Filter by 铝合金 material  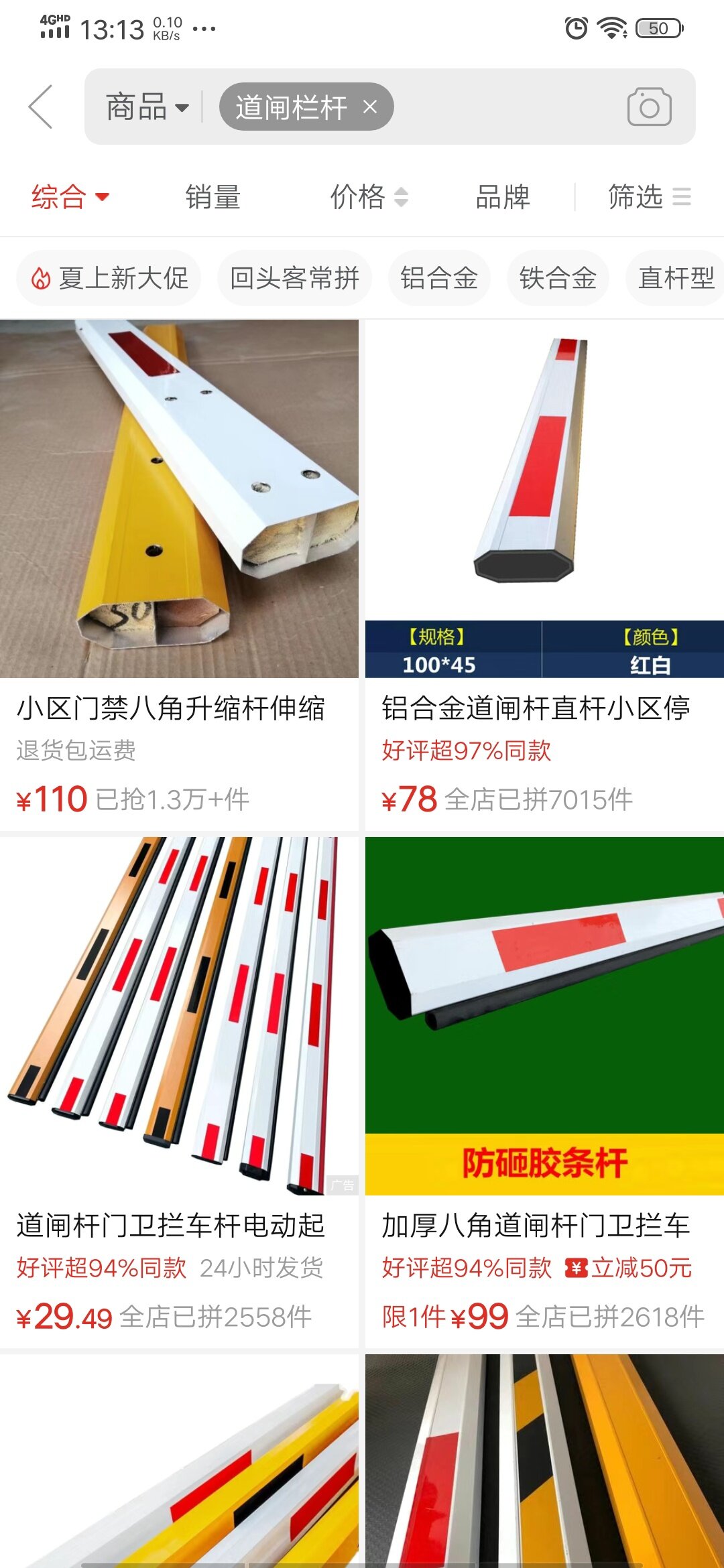click(439, 278)
